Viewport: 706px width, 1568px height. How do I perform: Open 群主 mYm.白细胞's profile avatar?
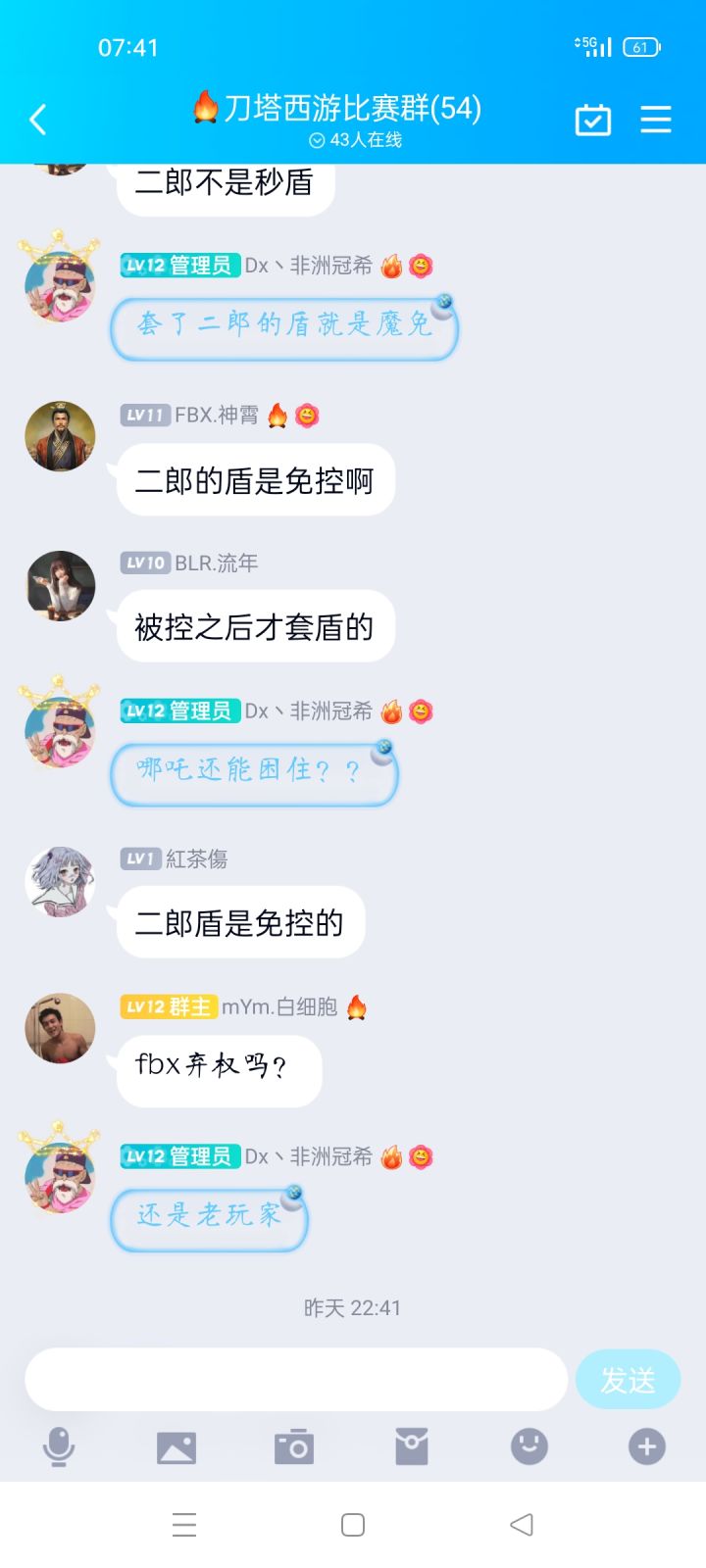click(x=59, y=1030)
